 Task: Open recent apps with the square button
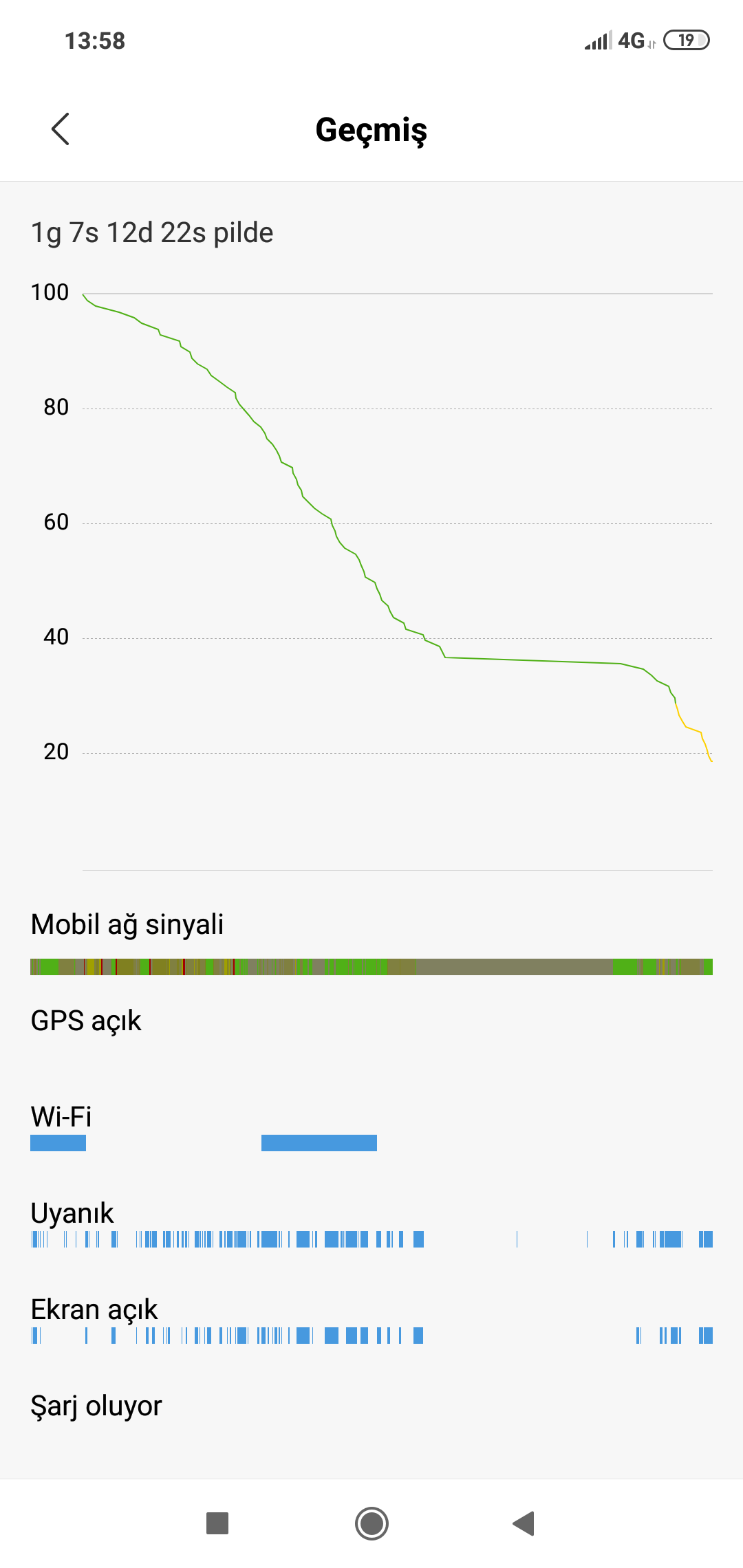click(217, 1523)
